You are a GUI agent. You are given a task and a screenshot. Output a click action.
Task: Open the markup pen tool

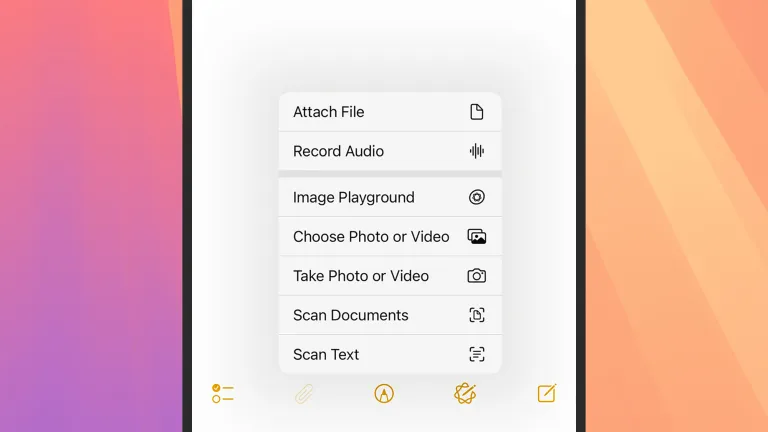coord(384,394)
